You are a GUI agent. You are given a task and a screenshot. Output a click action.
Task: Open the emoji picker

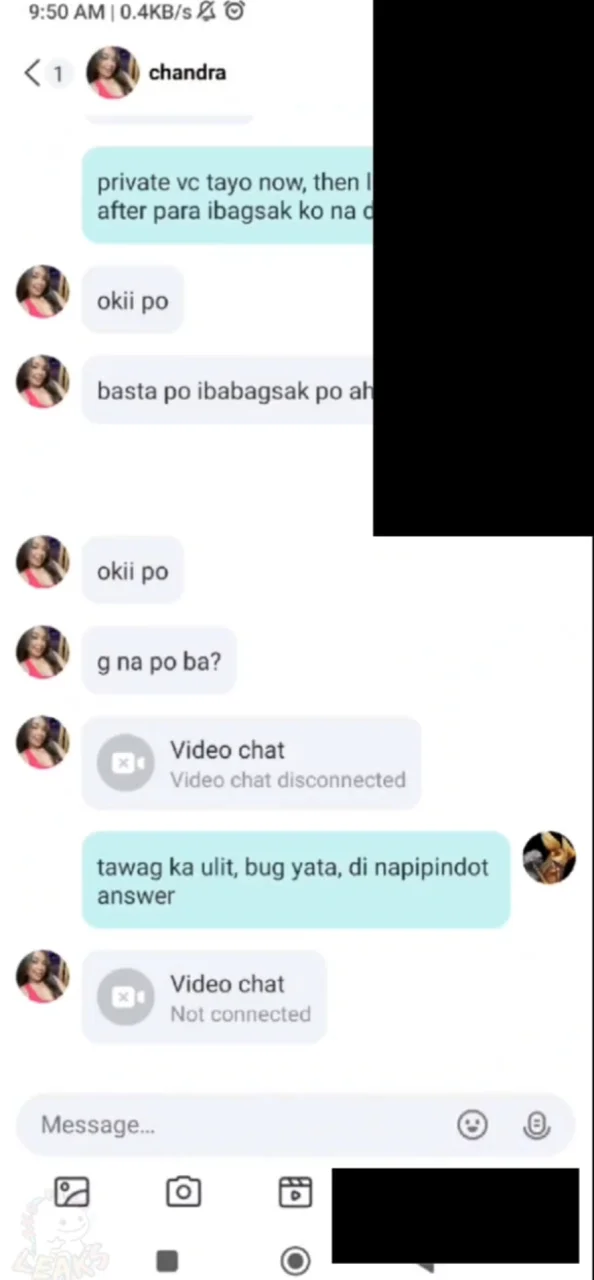click(472, 1125)
